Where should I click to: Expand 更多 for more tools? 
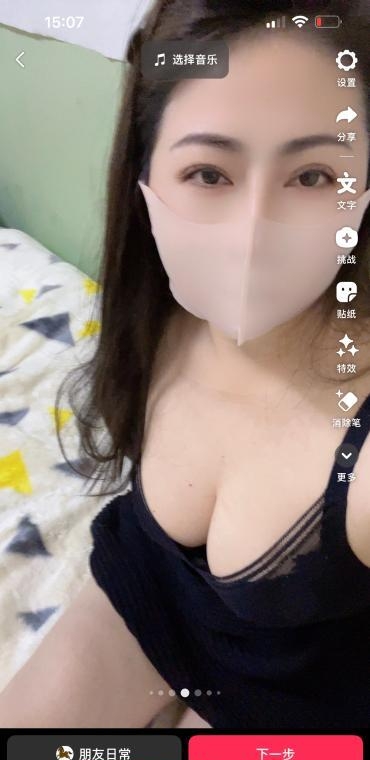coord(347,463)
